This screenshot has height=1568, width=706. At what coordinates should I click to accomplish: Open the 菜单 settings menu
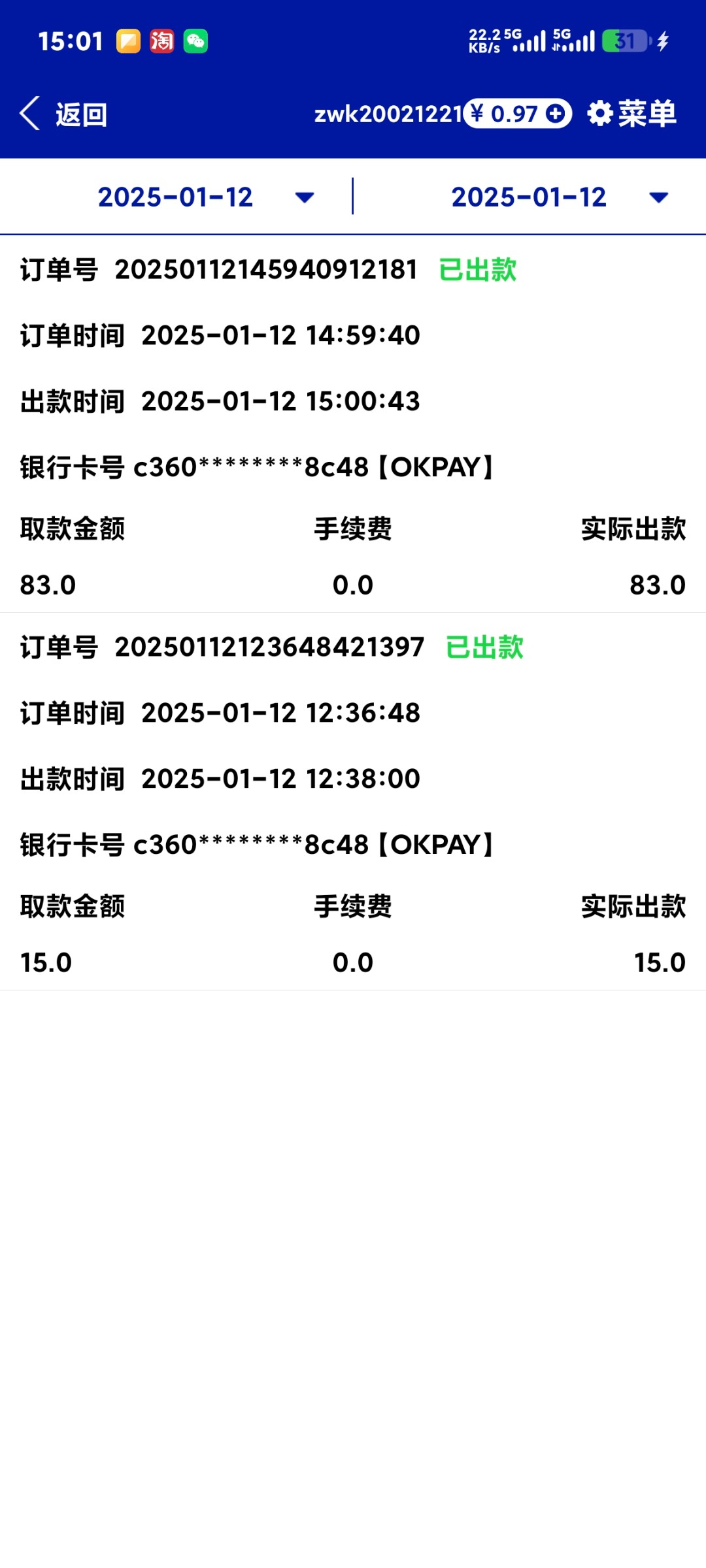[x=631, y=114]
